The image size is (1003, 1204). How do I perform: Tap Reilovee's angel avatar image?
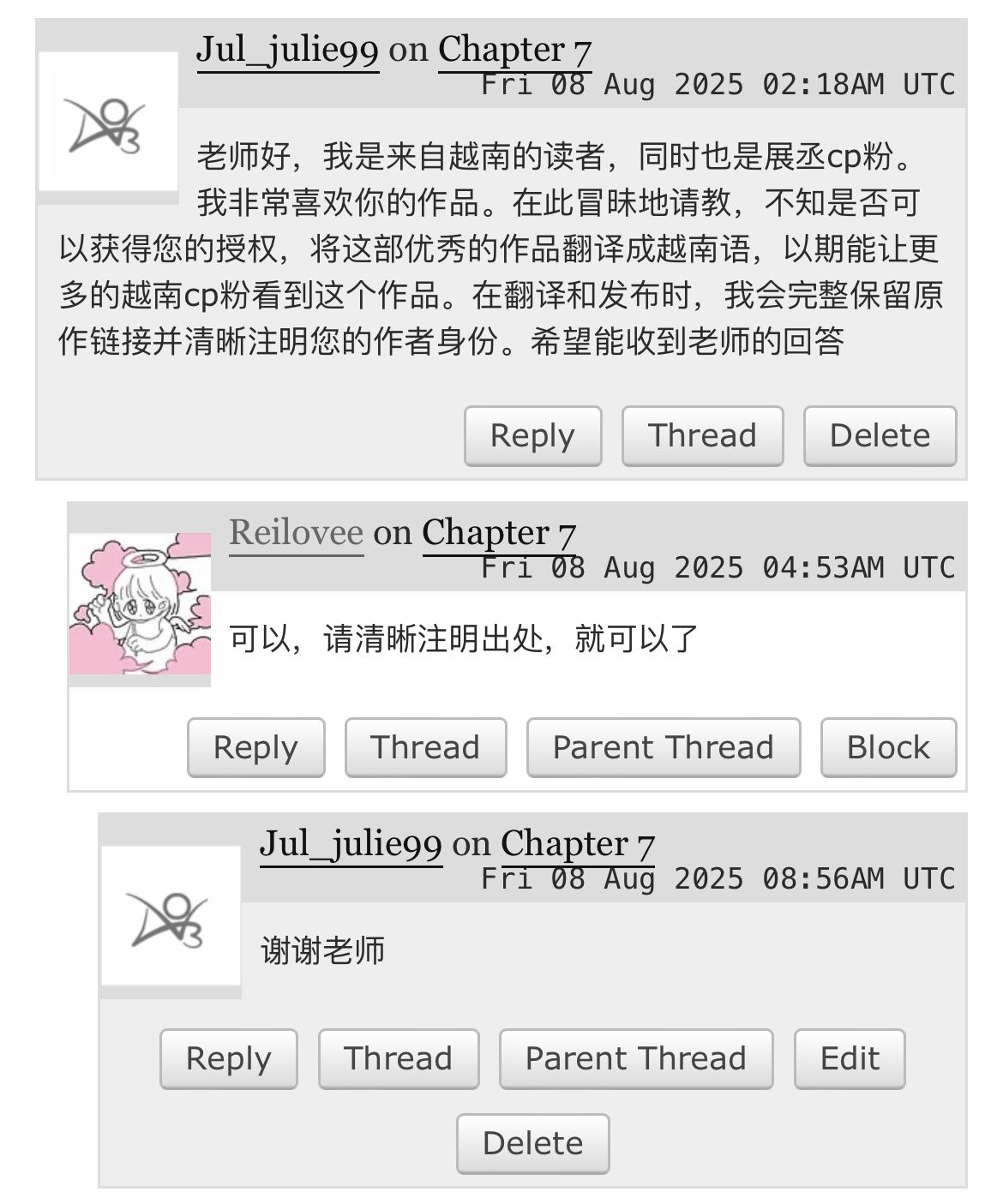tap(140, 604)
